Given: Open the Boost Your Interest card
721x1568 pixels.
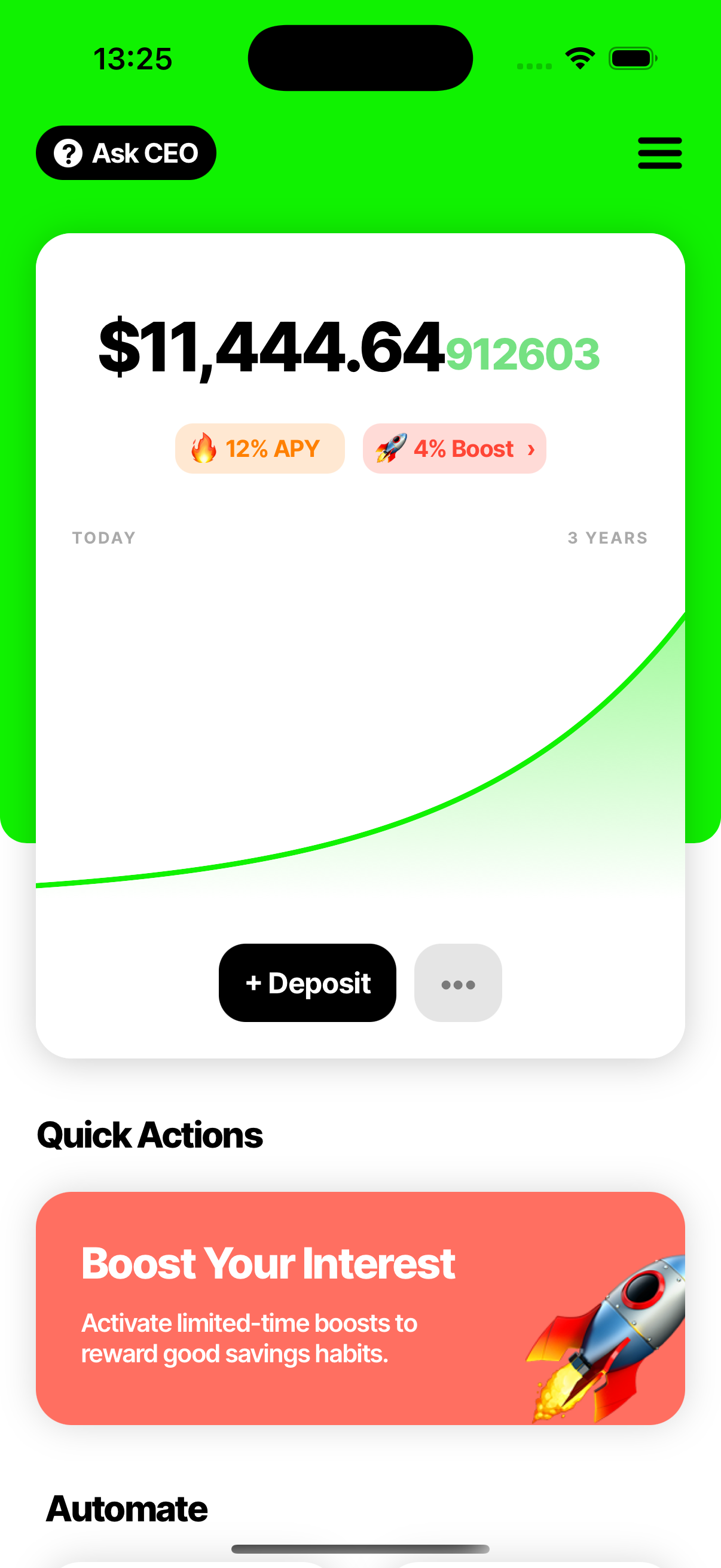Looking at the screenshot, I should 360,1308.
